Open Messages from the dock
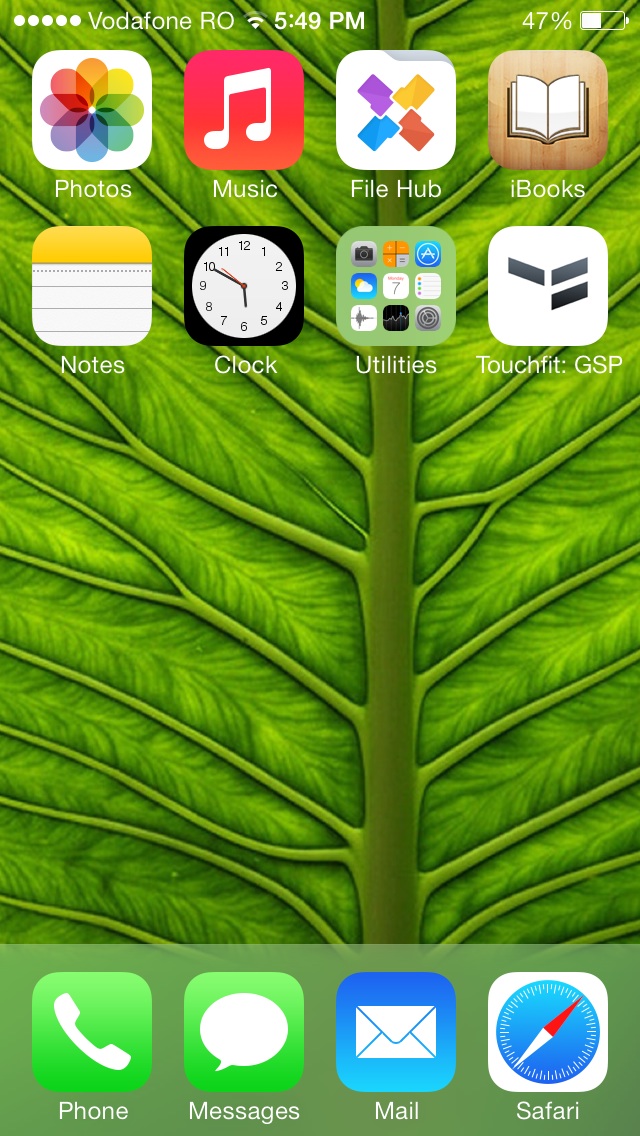The image size is (640, 1136). pyautogui.click(x=244, y=1032)
